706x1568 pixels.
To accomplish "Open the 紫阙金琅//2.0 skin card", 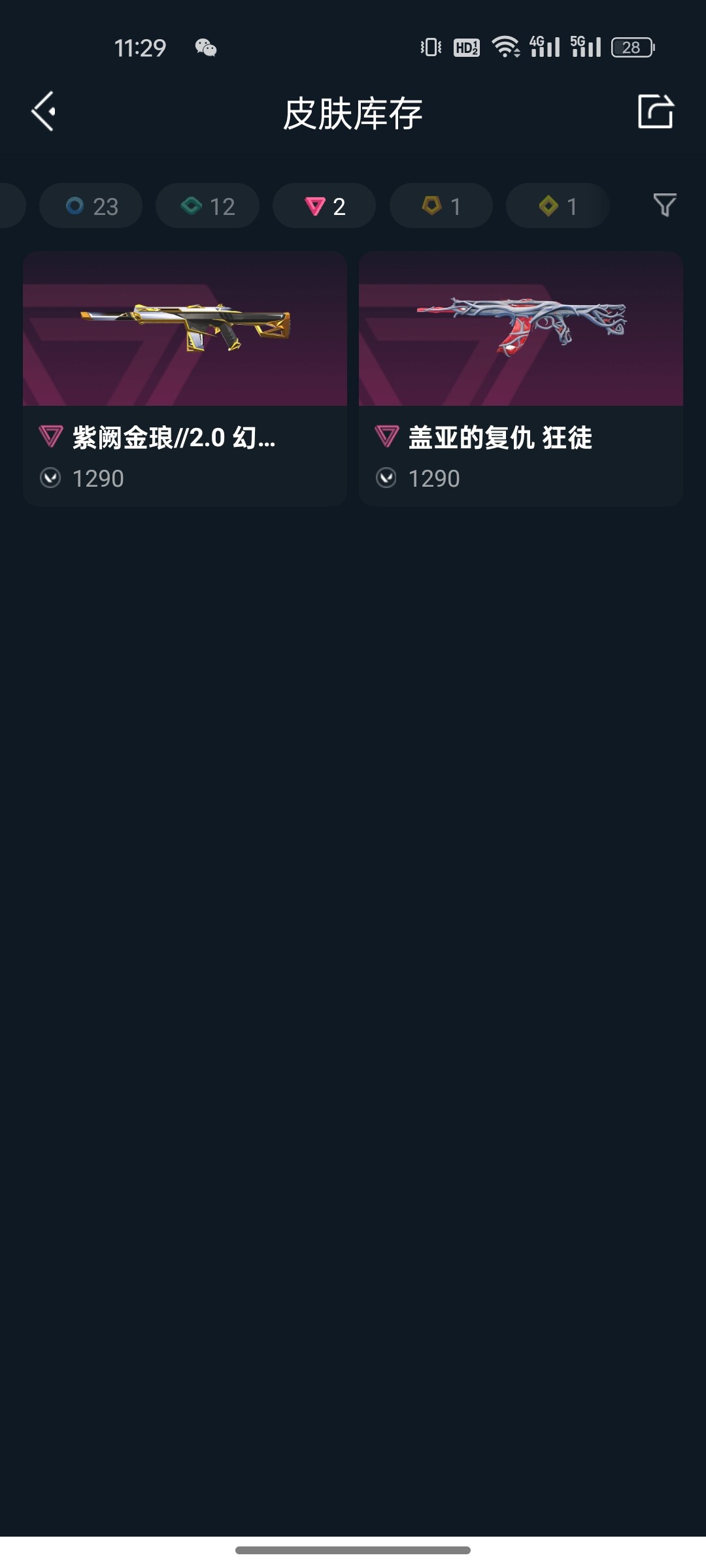I will click(185, 378).
